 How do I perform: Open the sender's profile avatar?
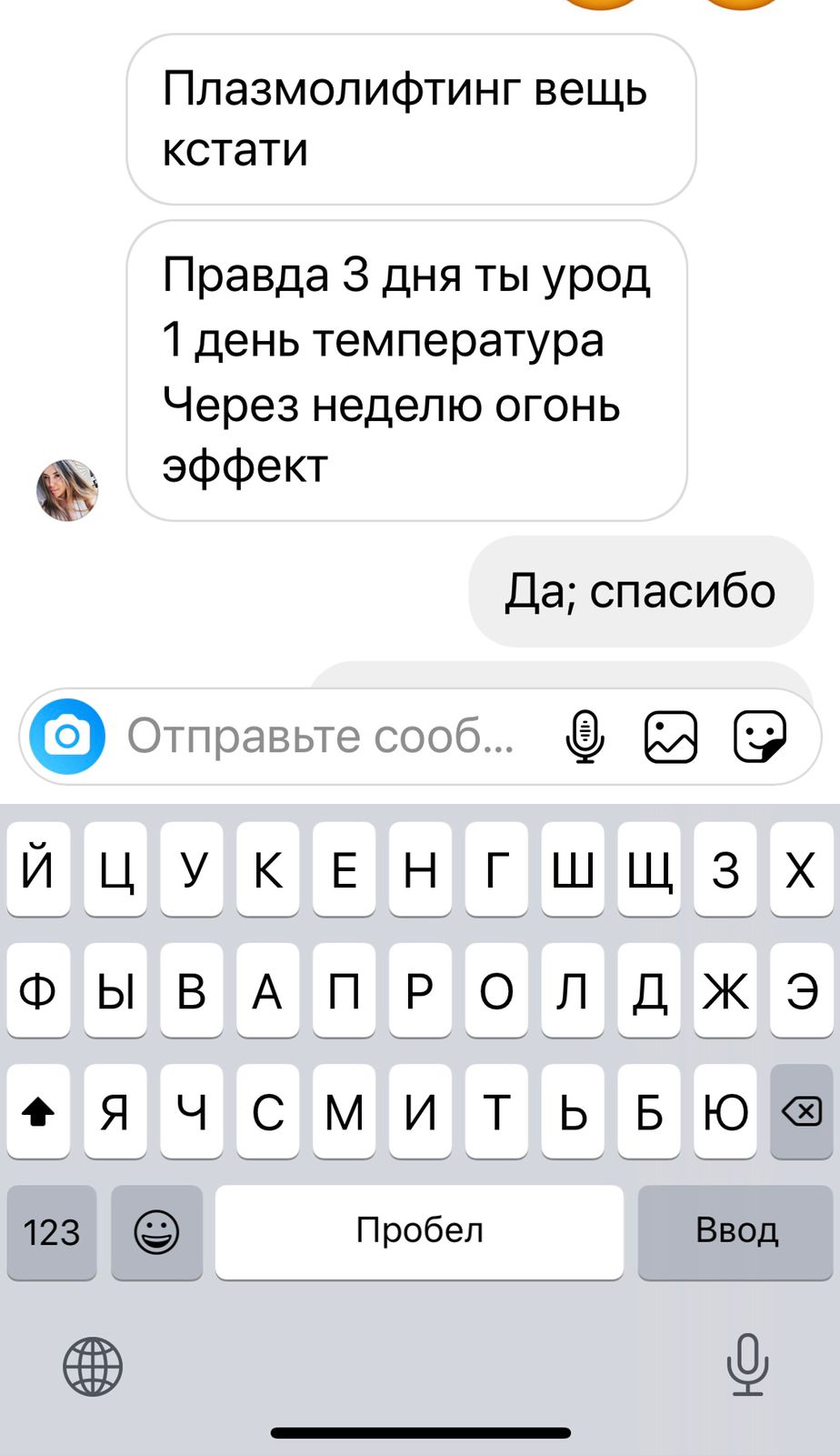[x=67, y=490]
